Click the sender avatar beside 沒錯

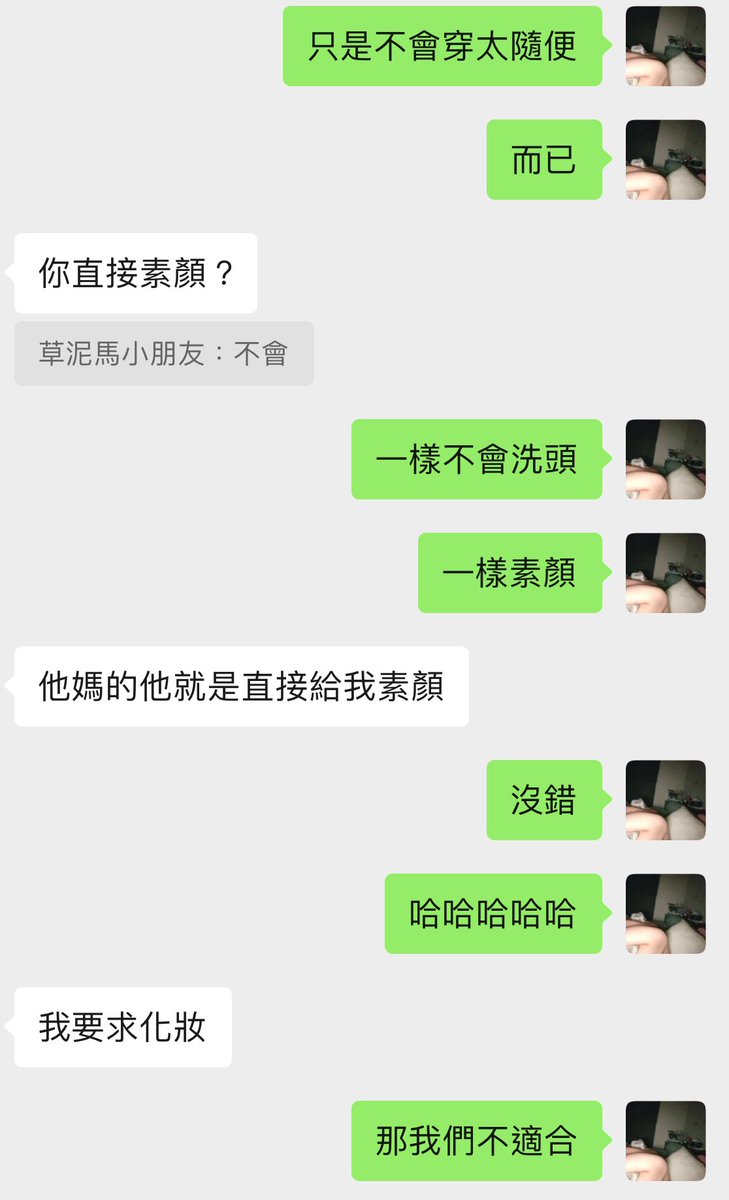point(665,800)
